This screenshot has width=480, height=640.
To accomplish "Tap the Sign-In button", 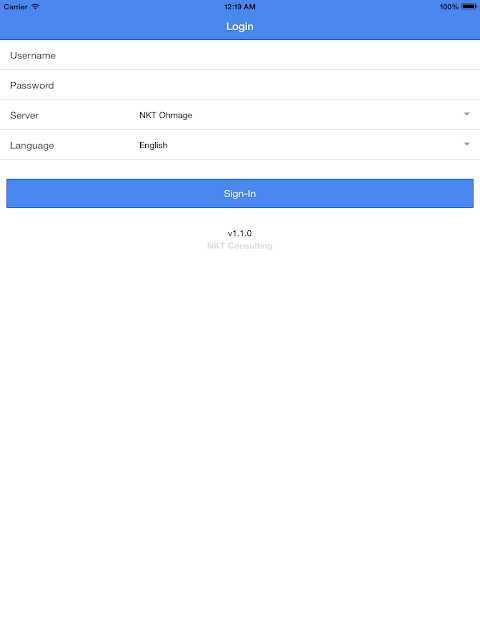I will pos(240,193).
